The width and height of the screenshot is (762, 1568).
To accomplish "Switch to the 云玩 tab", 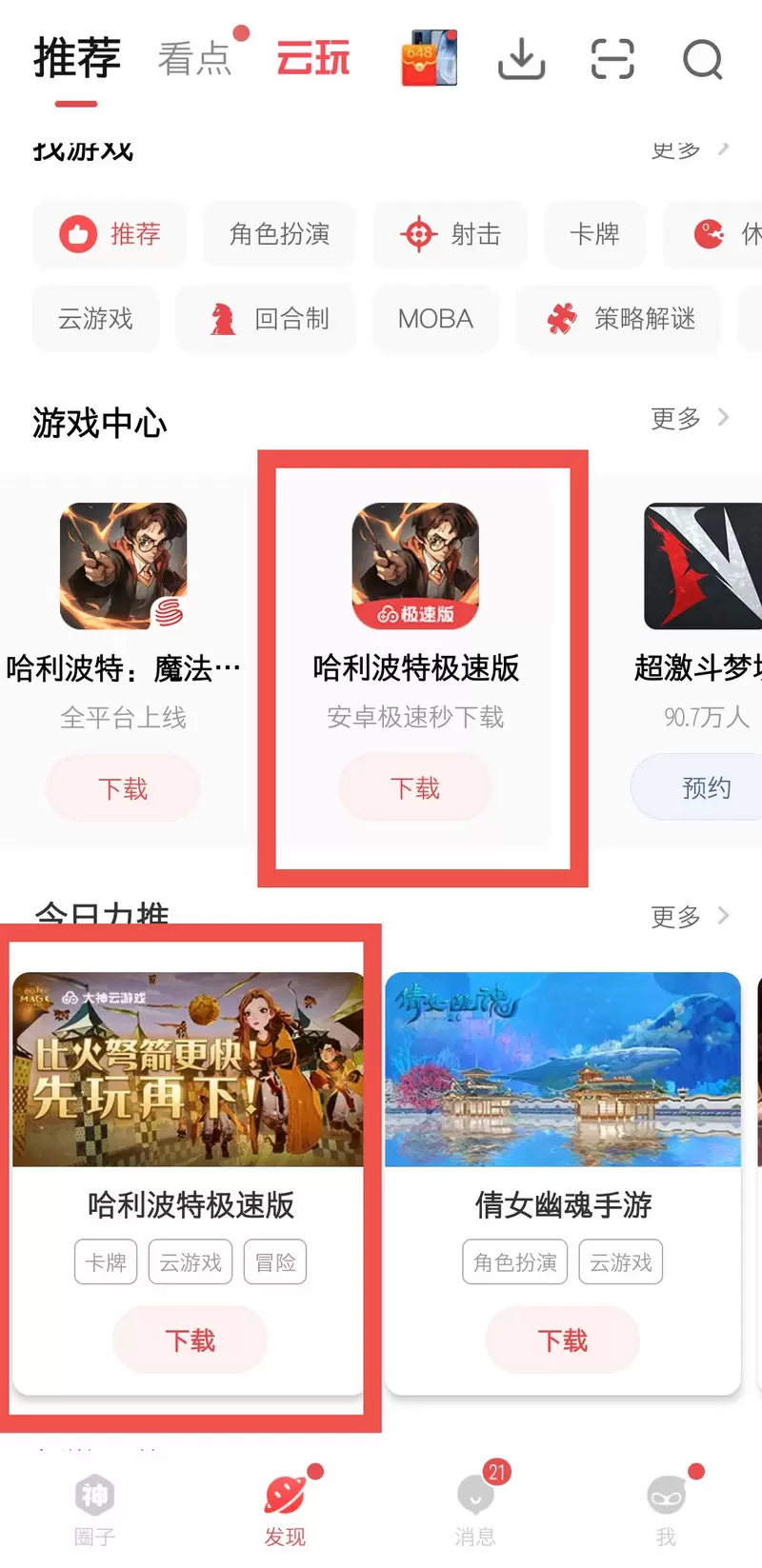I will pyautogui.click(x=313, y=59).
